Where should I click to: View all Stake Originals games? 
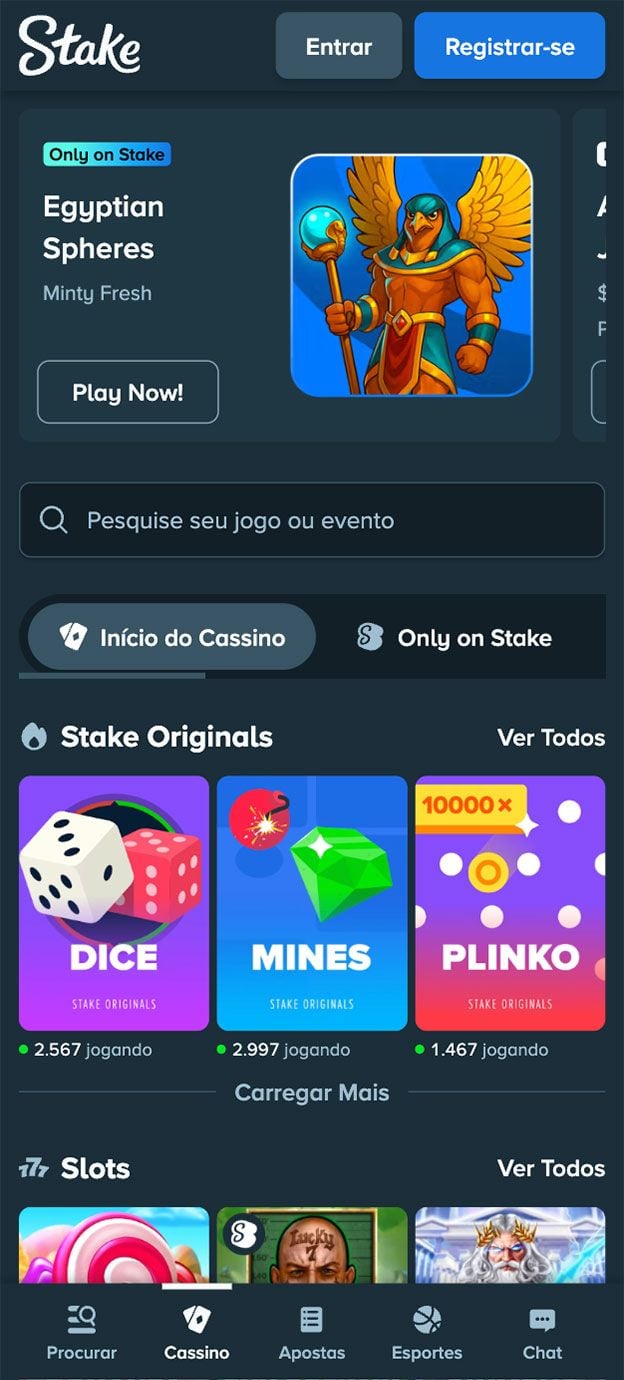pyautogui.click(x=551, y=738)
